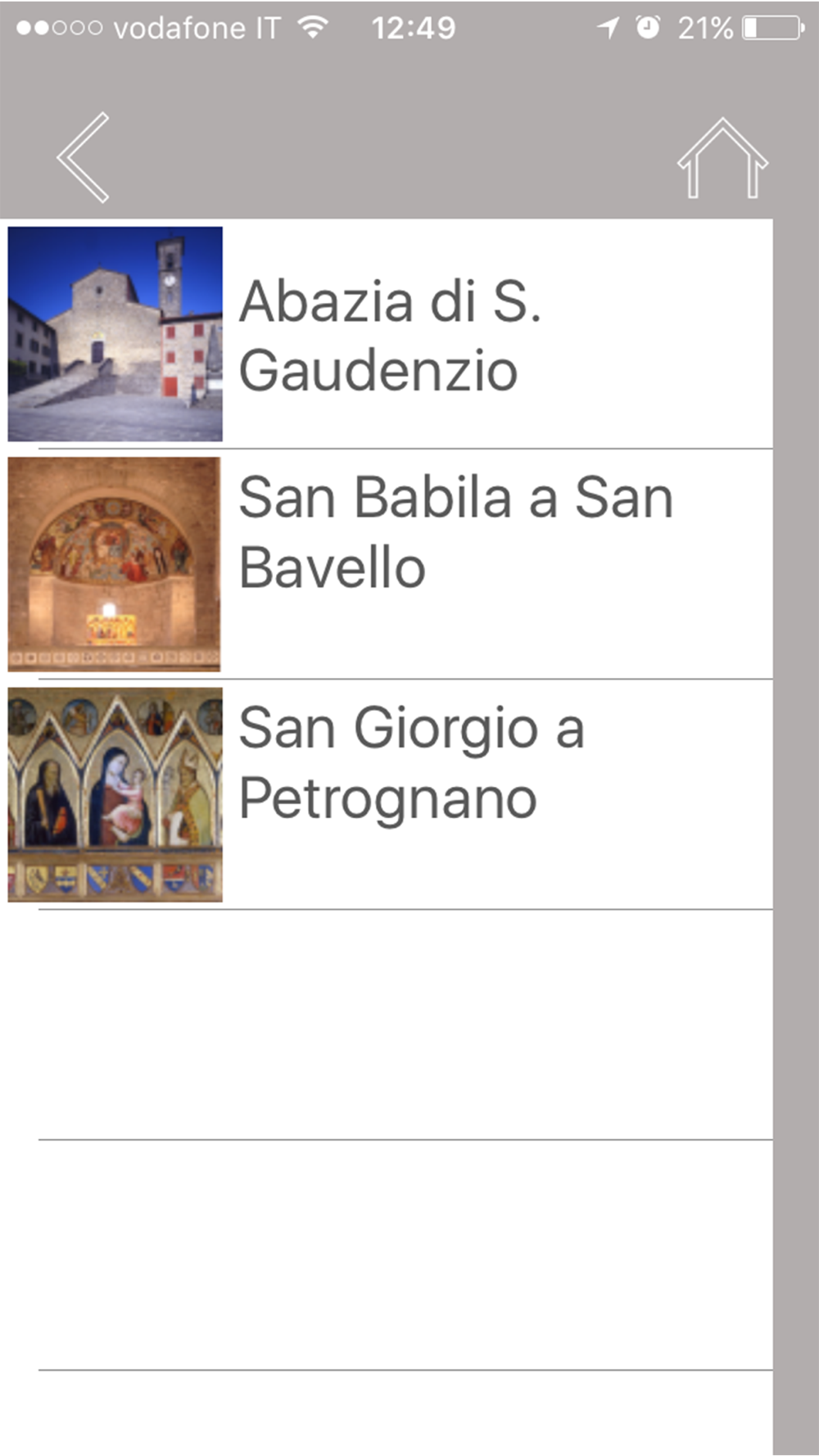
Task: Go back using the left arrow
Action: pos(83,157)
